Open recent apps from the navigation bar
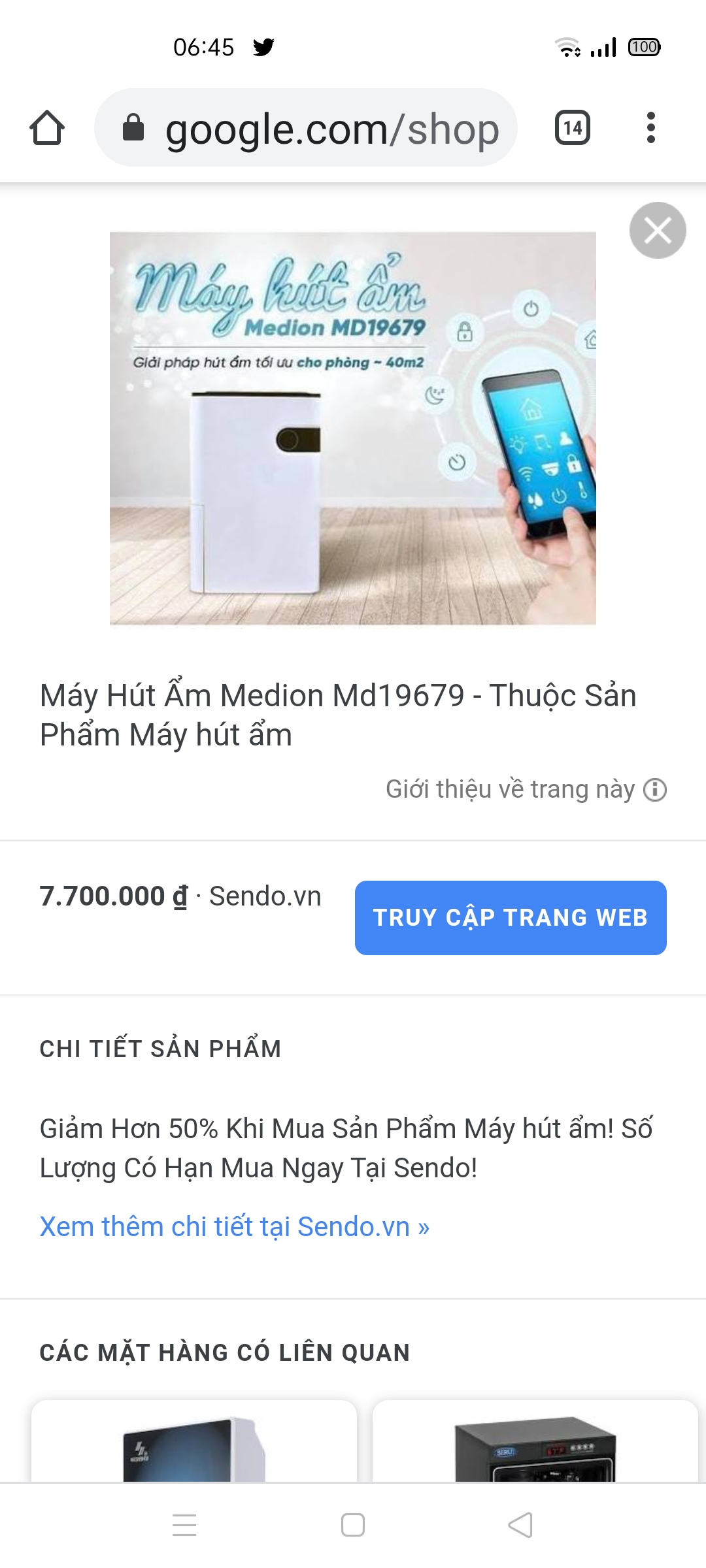Viewport: 706px width, 1568px height. [x=184, y=1525]
